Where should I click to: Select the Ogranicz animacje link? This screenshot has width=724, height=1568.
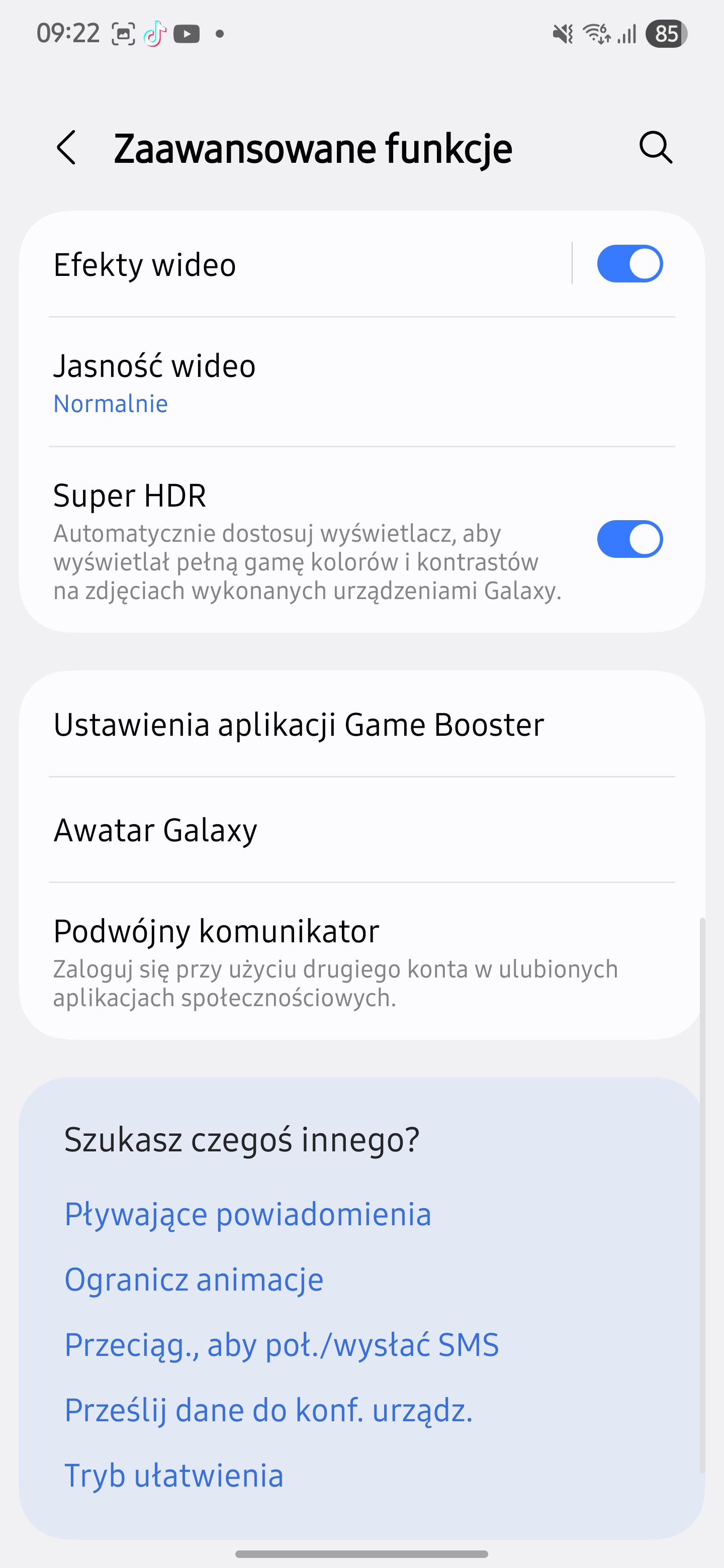(194, 1279)
